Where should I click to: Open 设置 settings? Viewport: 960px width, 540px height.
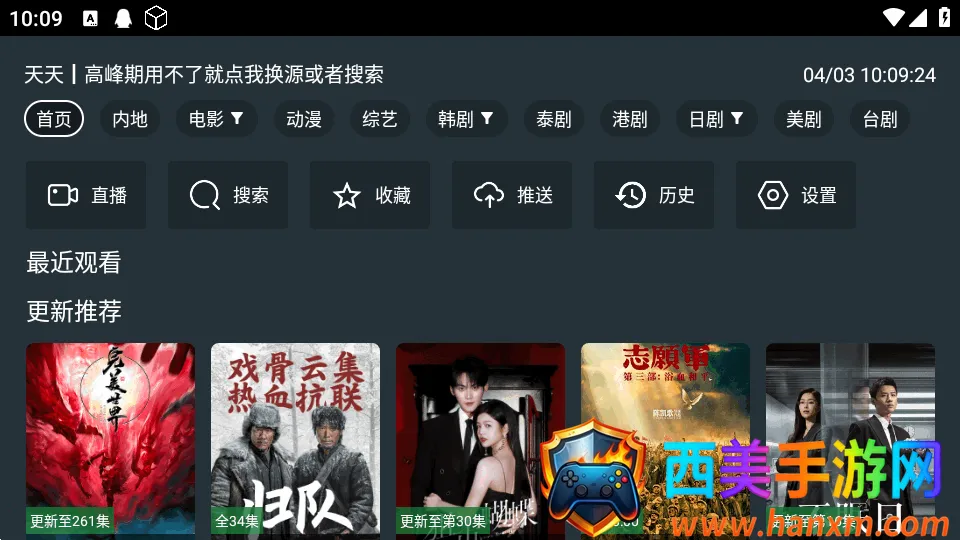(797, 195)
